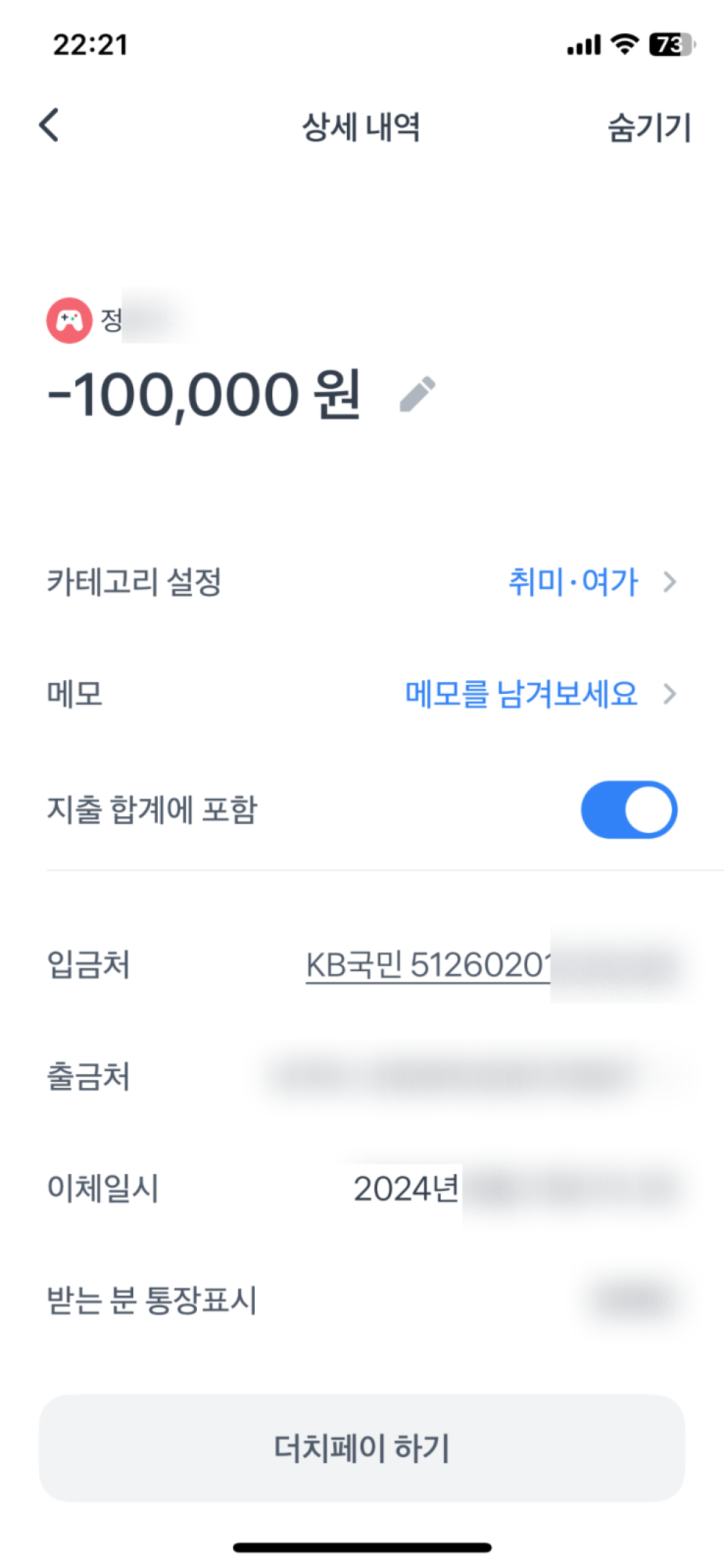Tap 숨기기 to hide this transaction
The width and height of the screenshot is (724, 1568).
click(649, 127)
